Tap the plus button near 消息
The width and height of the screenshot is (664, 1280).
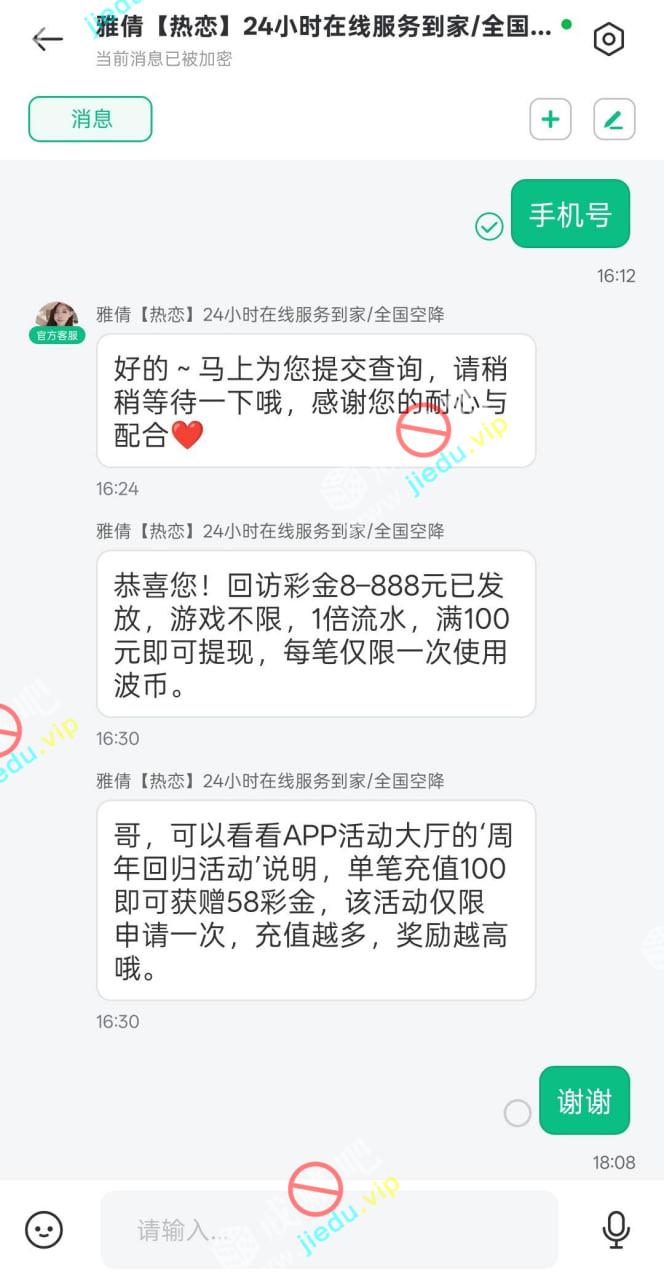pyautogui.click(x=550, y=120)
